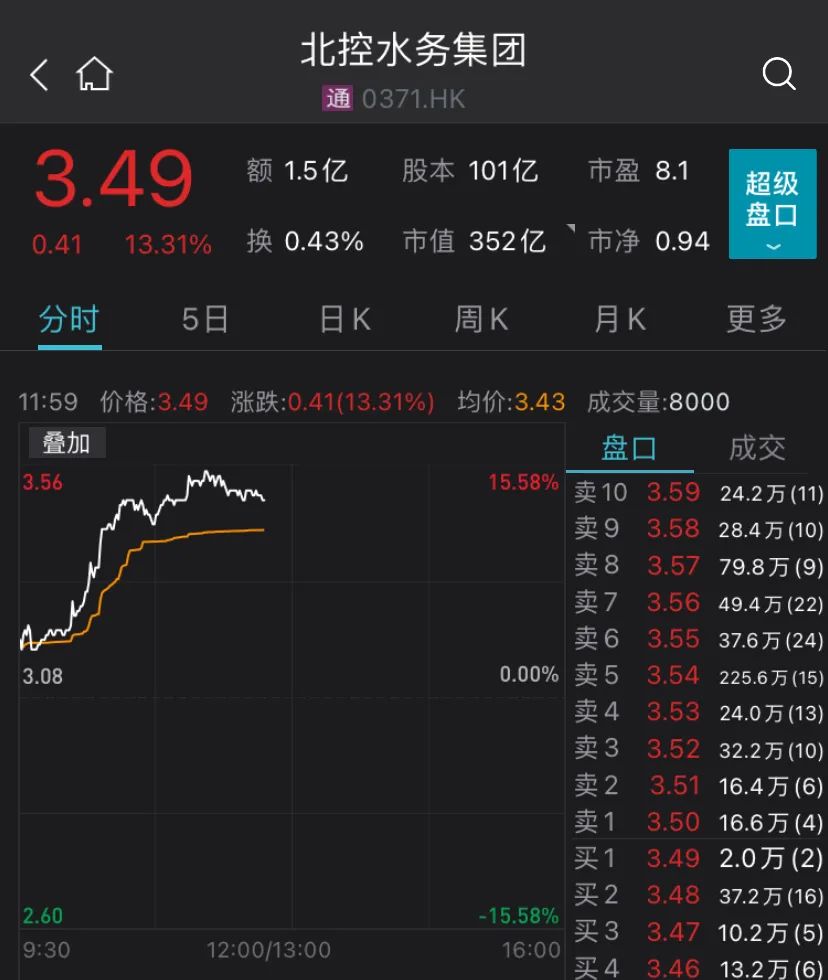Screen dimensions: 828x980
Task: Select the 月K monthly chart tab
Action: pyautogui.click(x=619, y=318)
